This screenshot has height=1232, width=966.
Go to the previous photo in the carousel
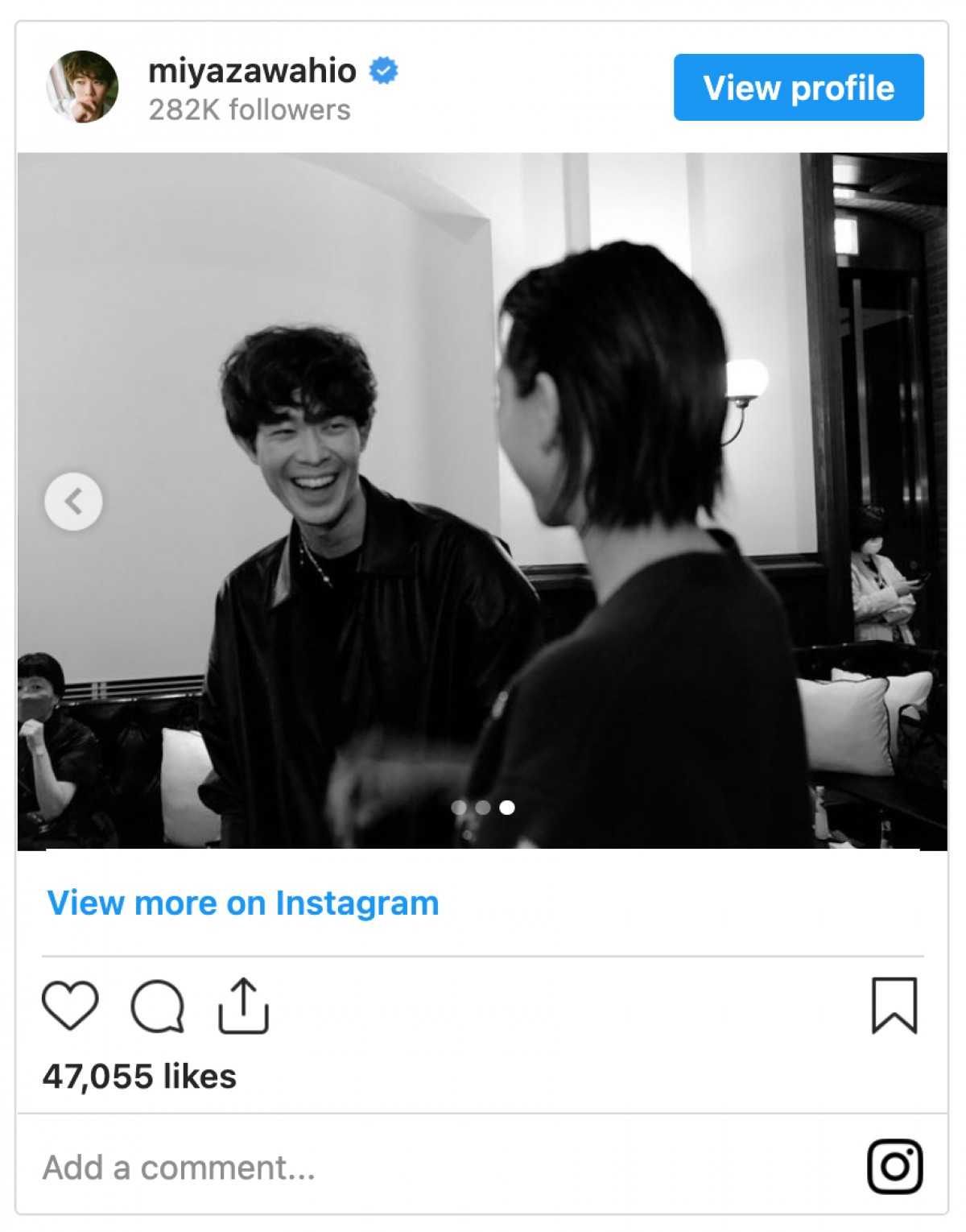(x=73, y=502)
